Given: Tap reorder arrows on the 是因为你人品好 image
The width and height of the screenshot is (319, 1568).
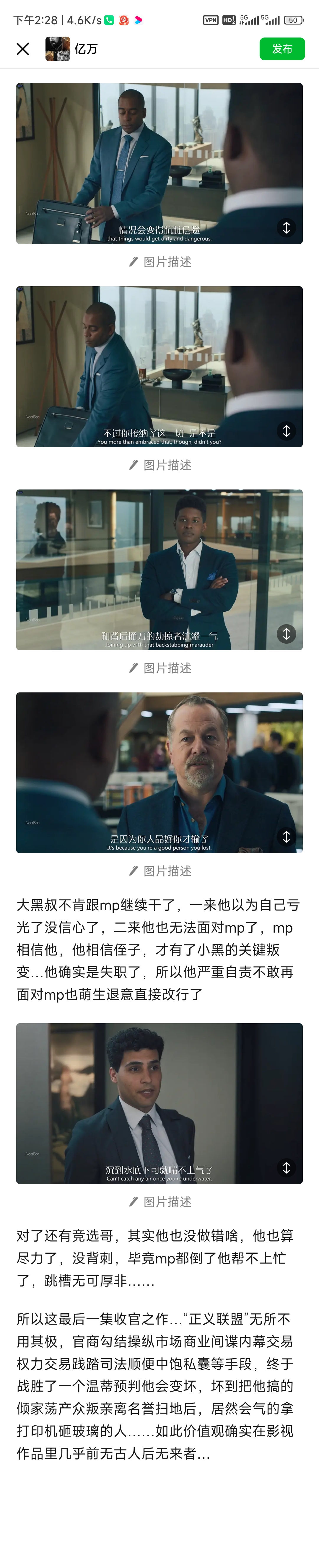Looking at the screenshot, I should pyautogui.click(x=286, y=837).
